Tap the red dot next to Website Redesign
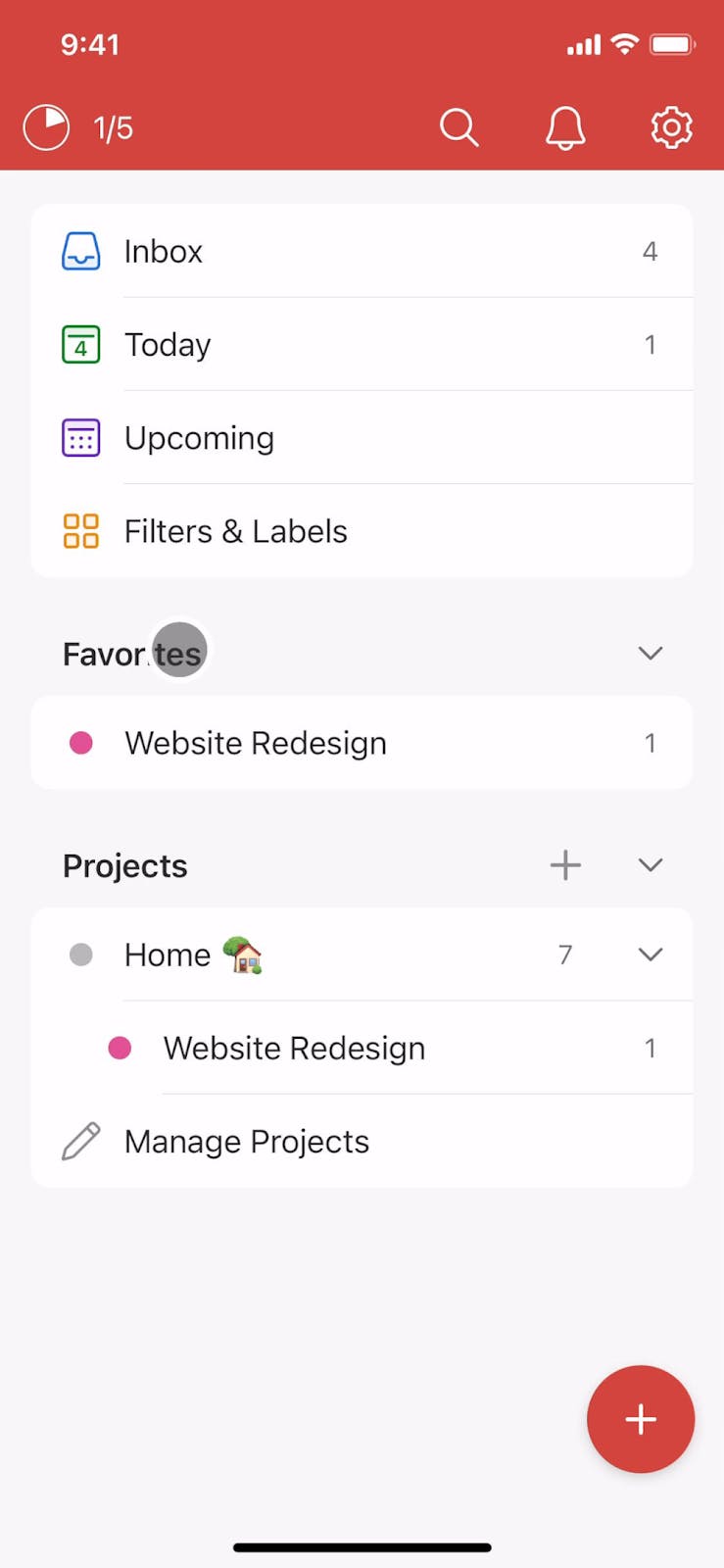Image resolution: width=724 pixels, height=1568 pixels. [x=81, y=743]
